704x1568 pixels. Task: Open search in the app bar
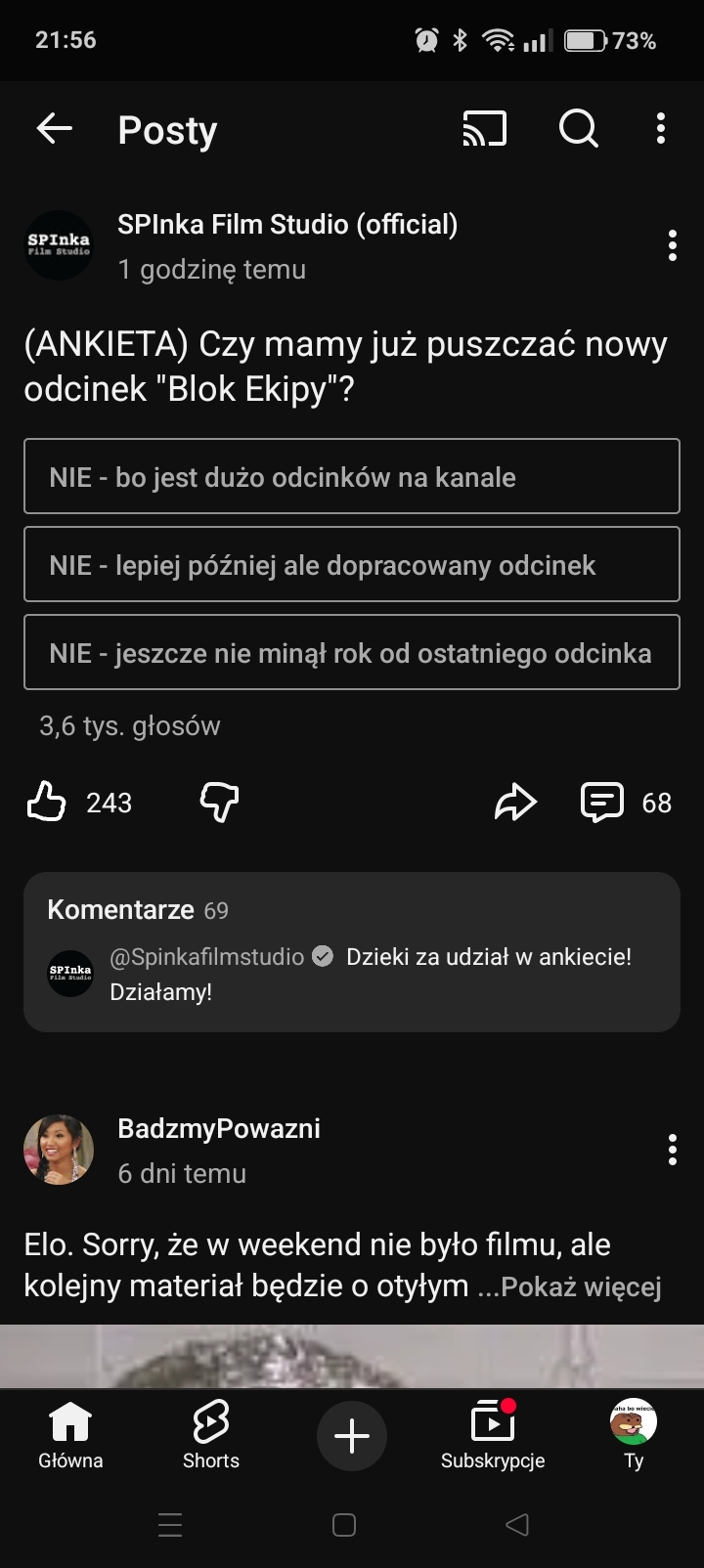[578, 128]
